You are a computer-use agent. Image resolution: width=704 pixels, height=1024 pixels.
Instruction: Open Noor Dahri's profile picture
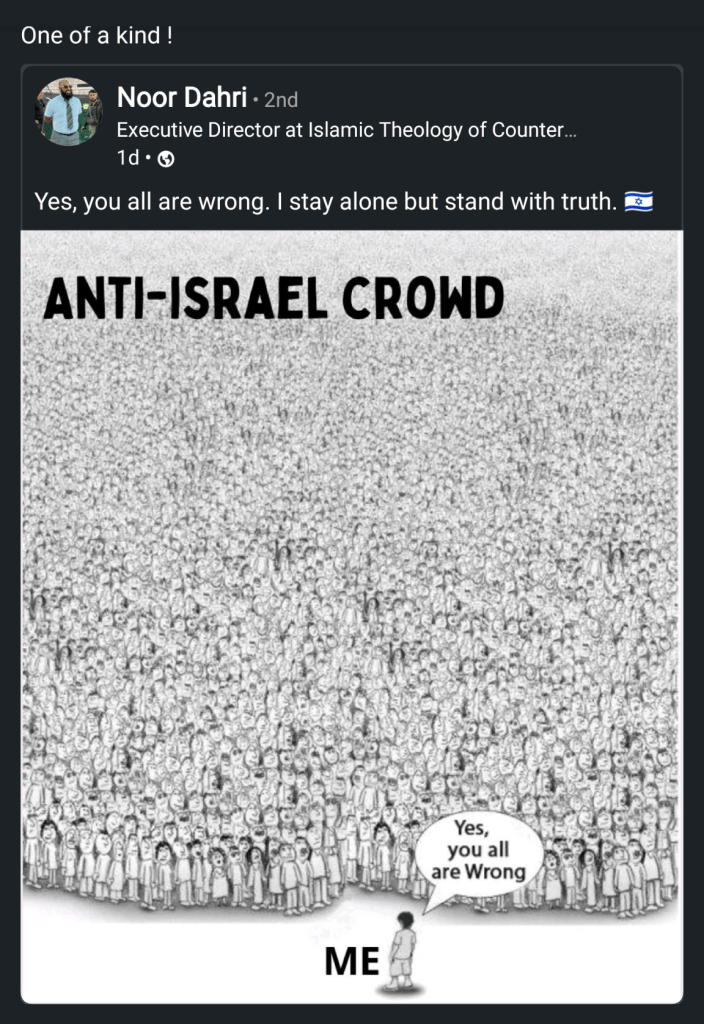click(x=69, y=112)
